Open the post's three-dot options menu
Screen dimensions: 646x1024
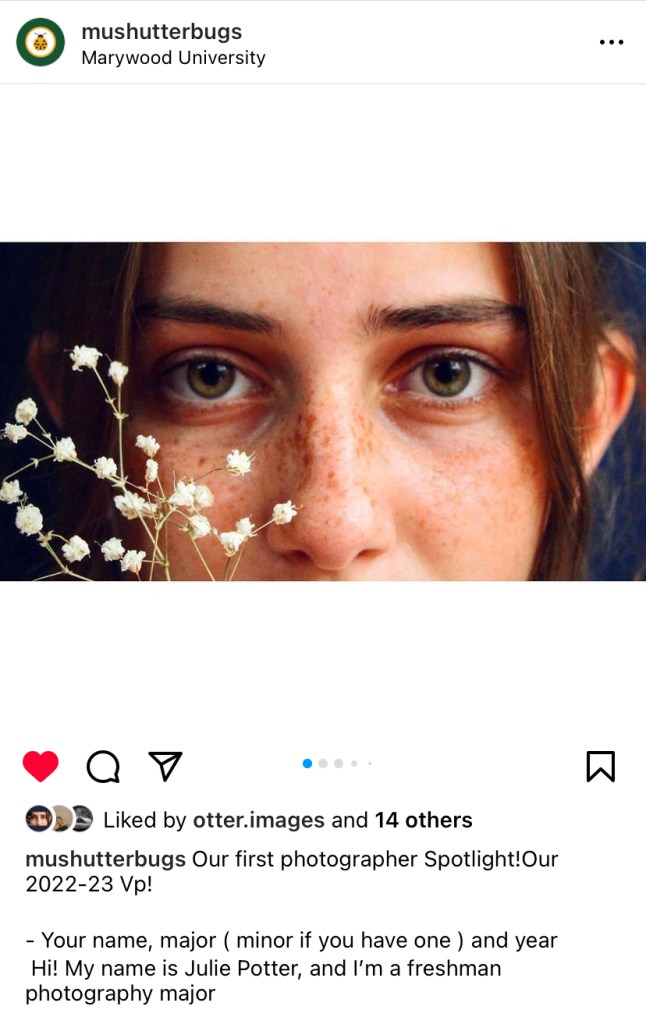click(611, 42)
